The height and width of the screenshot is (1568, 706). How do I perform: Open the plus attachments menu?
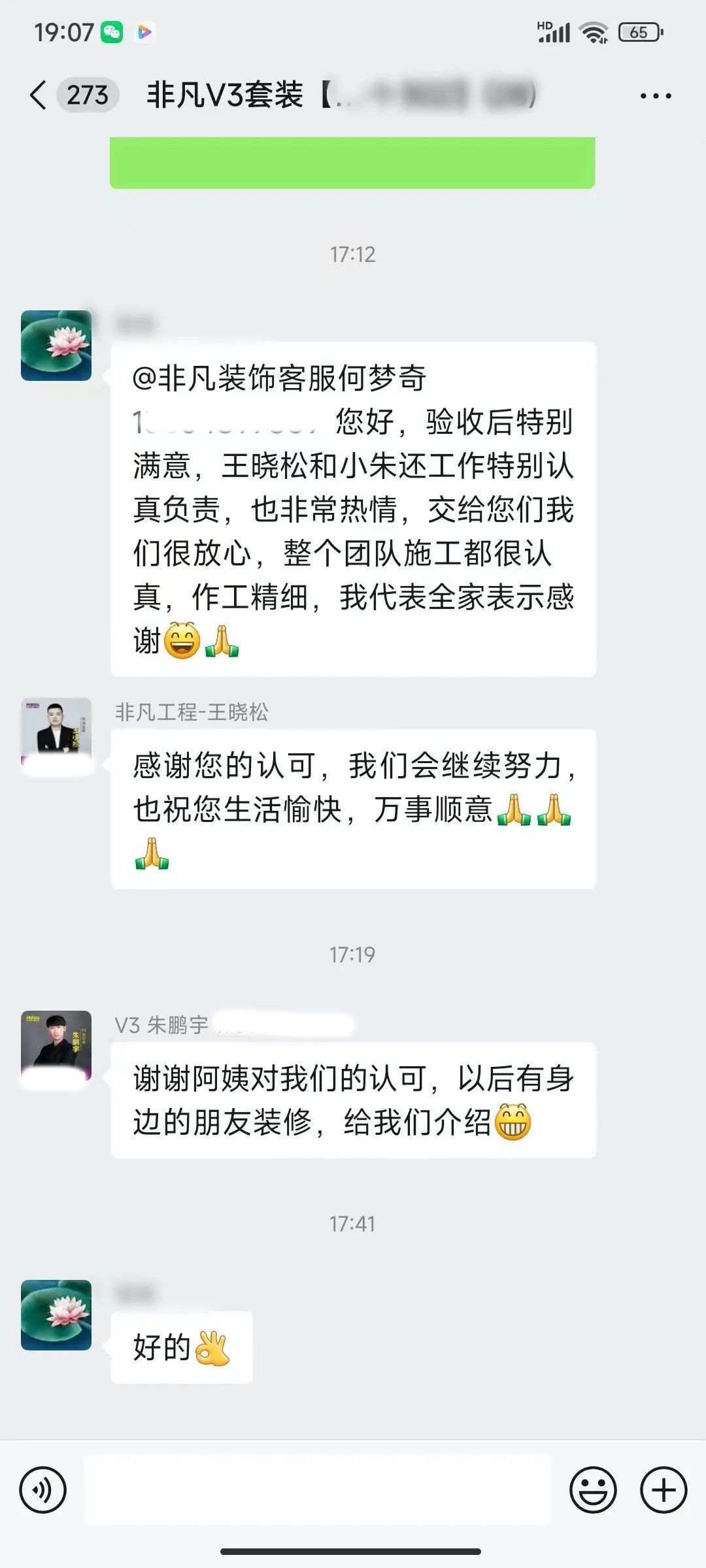663,1490
